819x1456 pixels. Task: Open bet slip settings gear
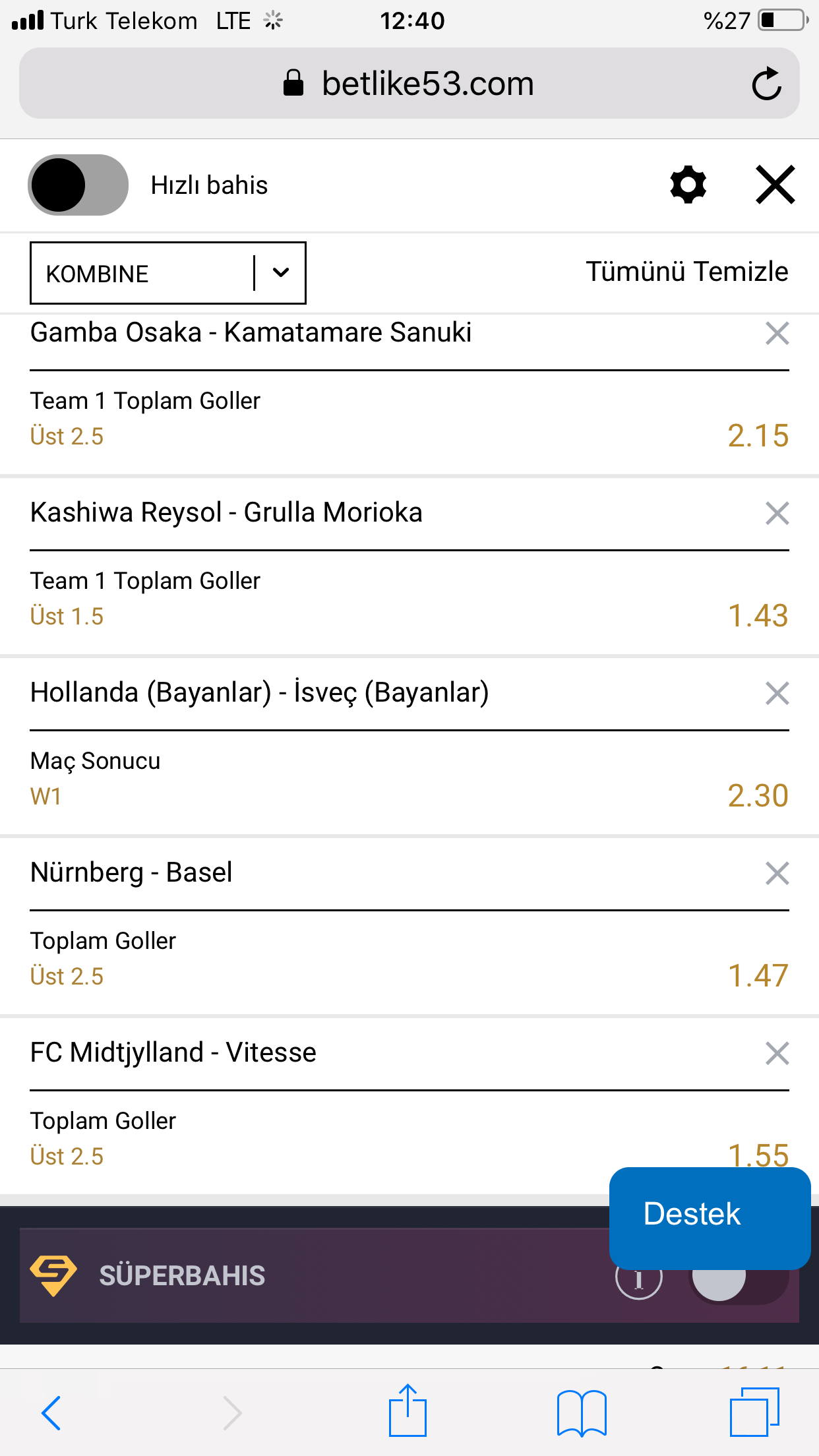point(688,185)
